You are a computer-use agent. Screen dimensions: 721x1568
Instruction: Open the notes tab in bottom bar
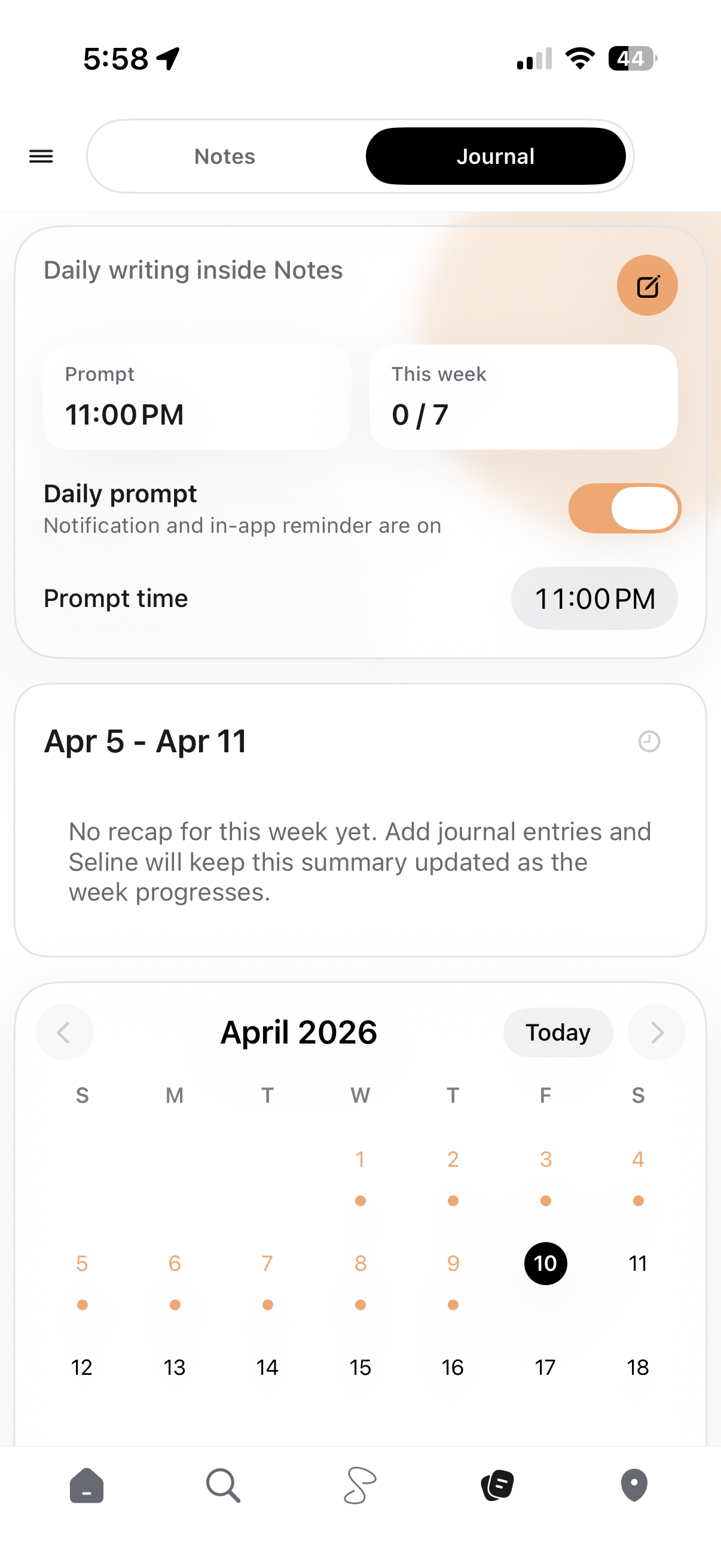(x=497, y=1486)
